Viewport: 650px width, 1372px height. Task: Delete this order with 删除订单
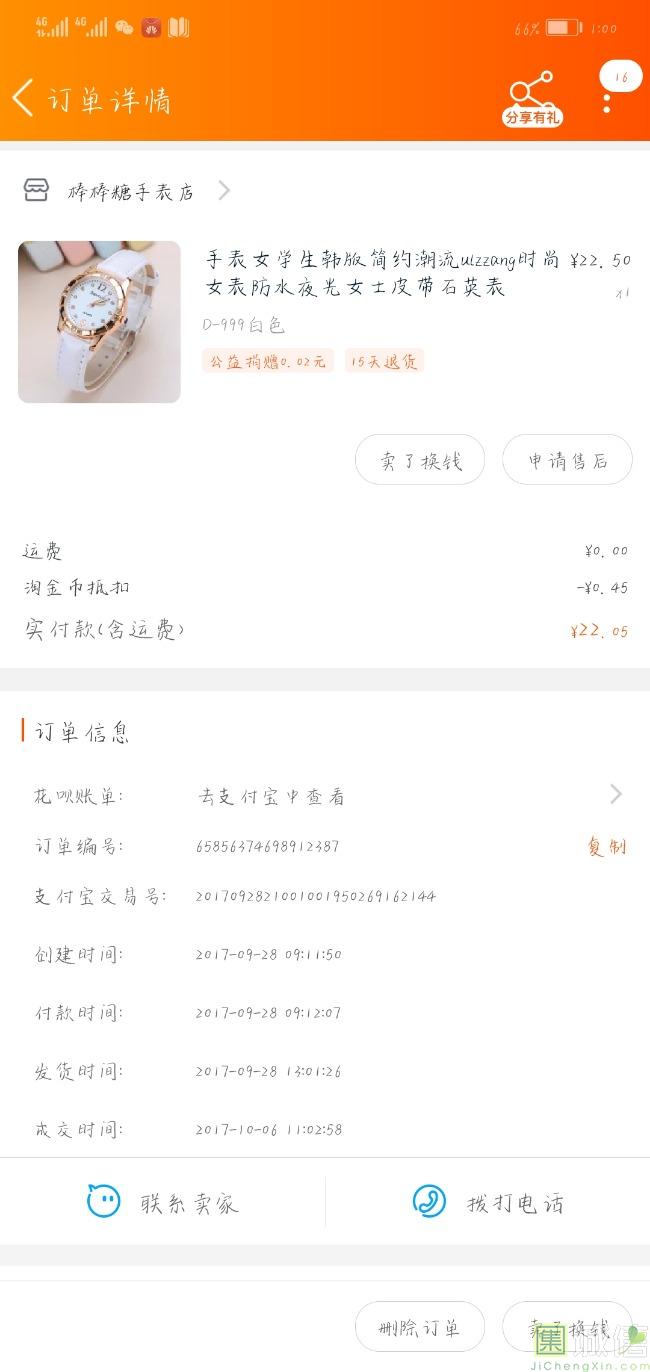pyautogui.click(x=420, y=1328)
